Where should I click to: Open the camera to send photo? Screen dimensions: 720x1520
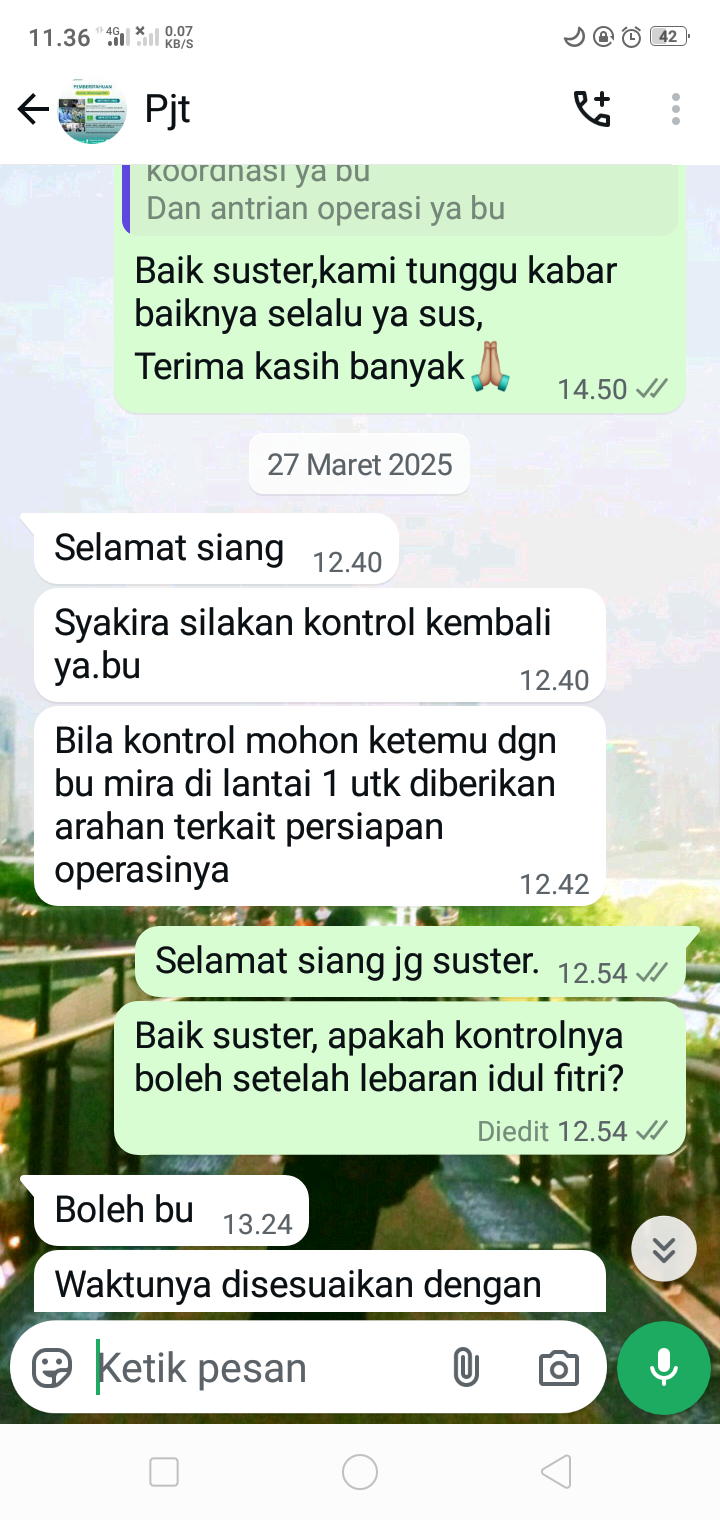click(x=558, y=1367)
